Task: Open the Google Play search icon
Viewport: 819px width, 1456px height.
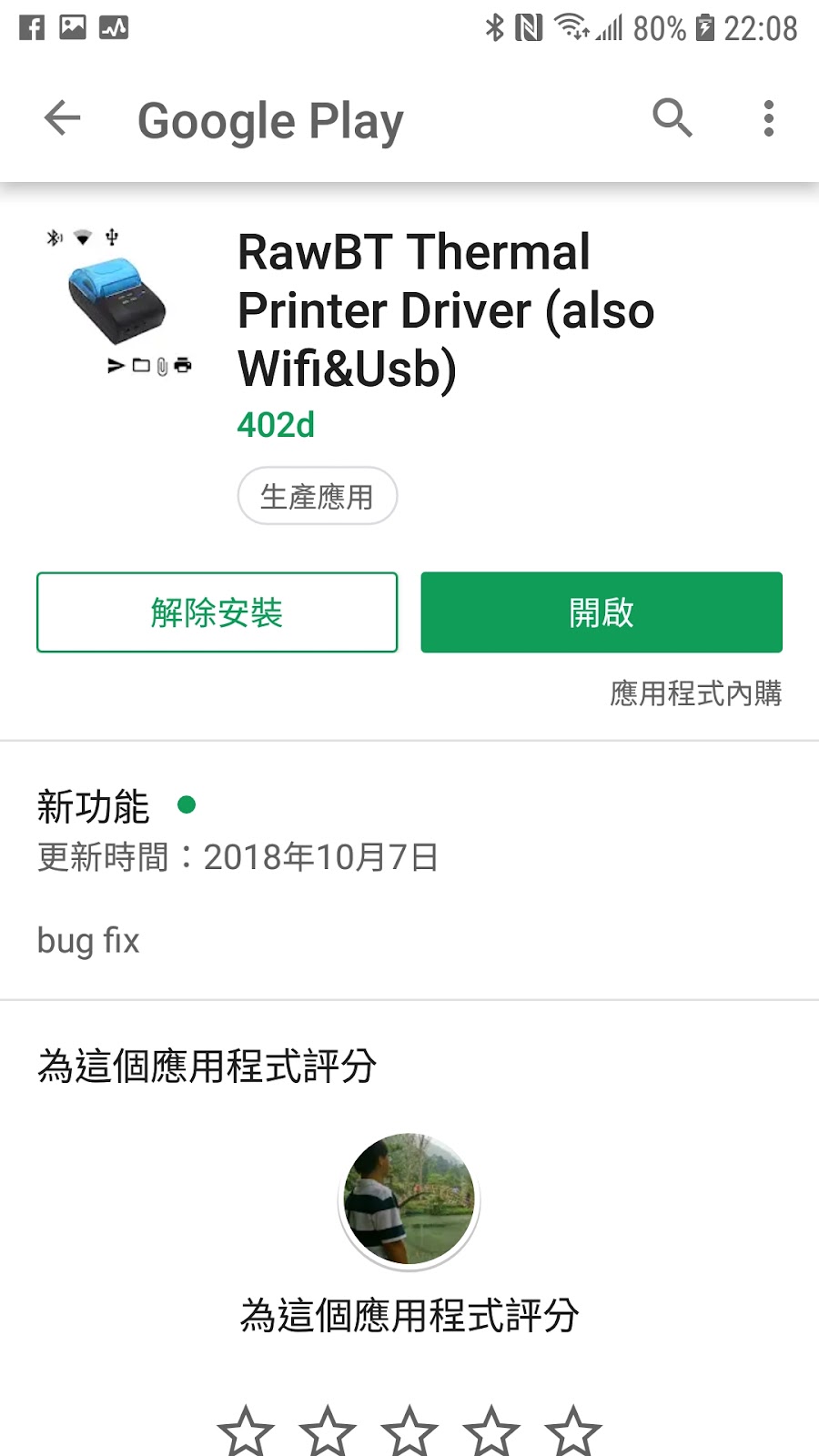Action: pyautogui.click(x=672, y=118)
